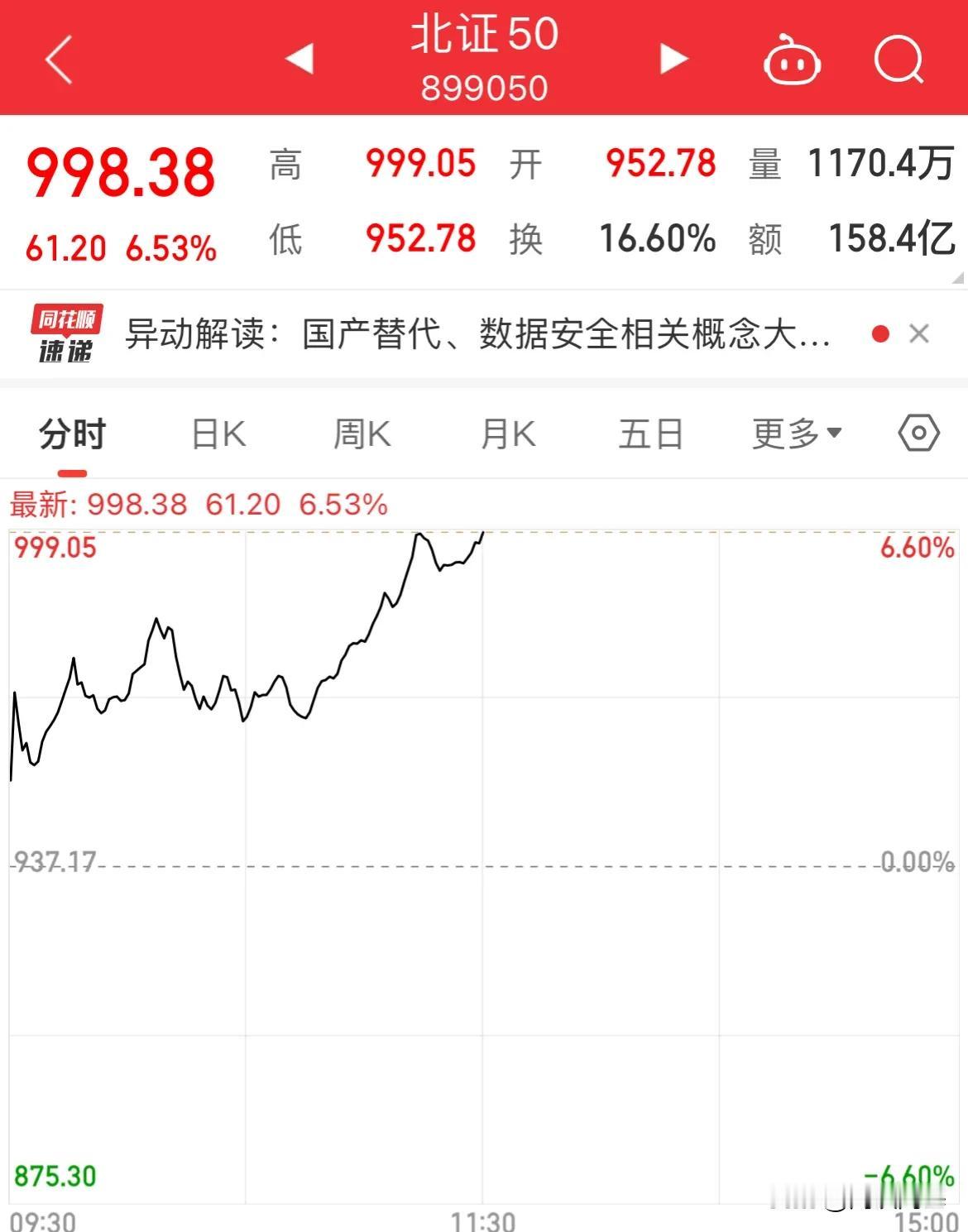This screenshot has height=1232, width=968.
Task: Open the 五日 five-day chart tab
Action: [x=650, y=432]
